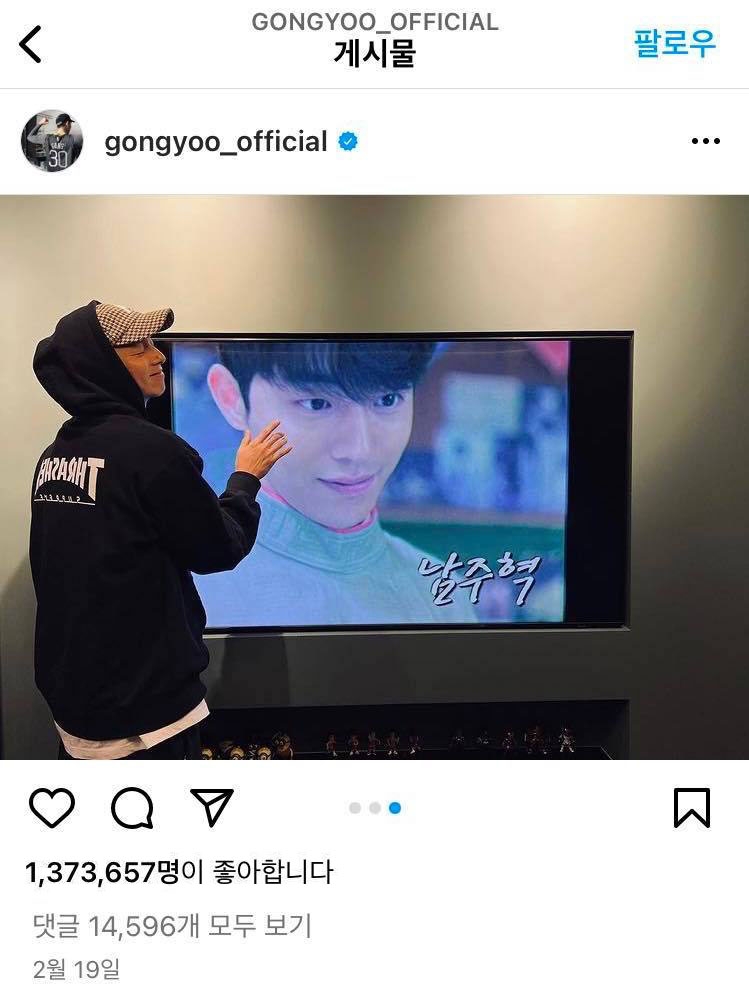
Task: Go back using the back arrow
Action: [31, 44]
